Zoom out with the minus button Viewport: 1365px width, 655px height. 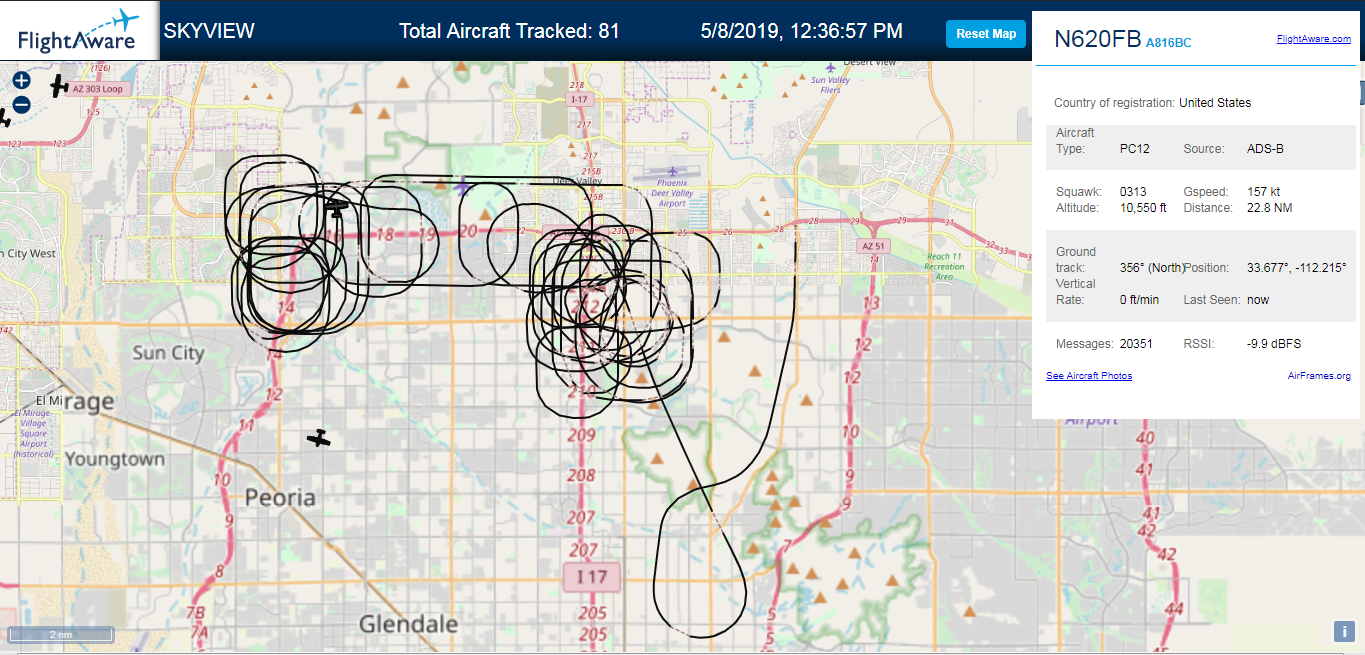[x=22, y=104]
